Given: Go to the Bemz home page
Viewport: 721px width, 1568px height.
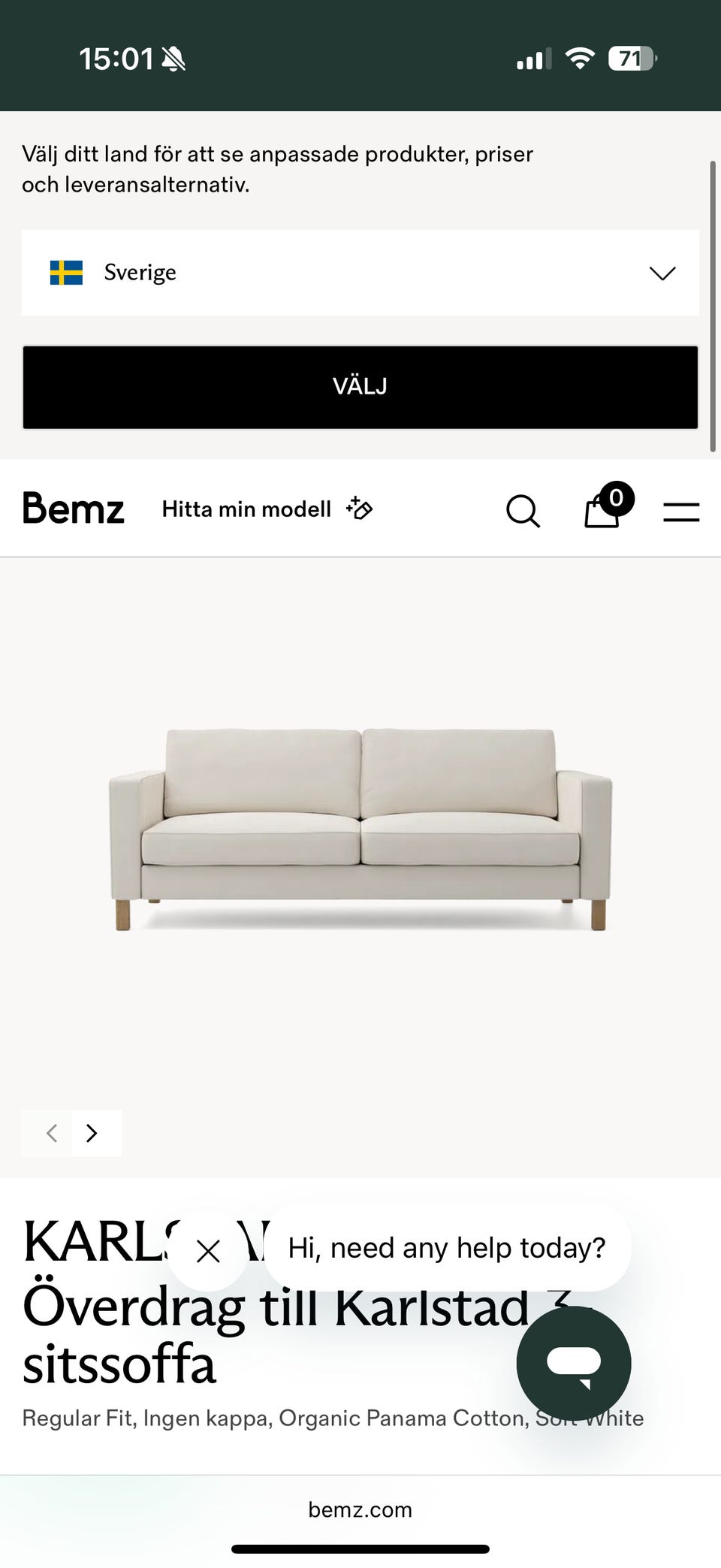Looking at the screenshot, I should click(x=74, y=509).
